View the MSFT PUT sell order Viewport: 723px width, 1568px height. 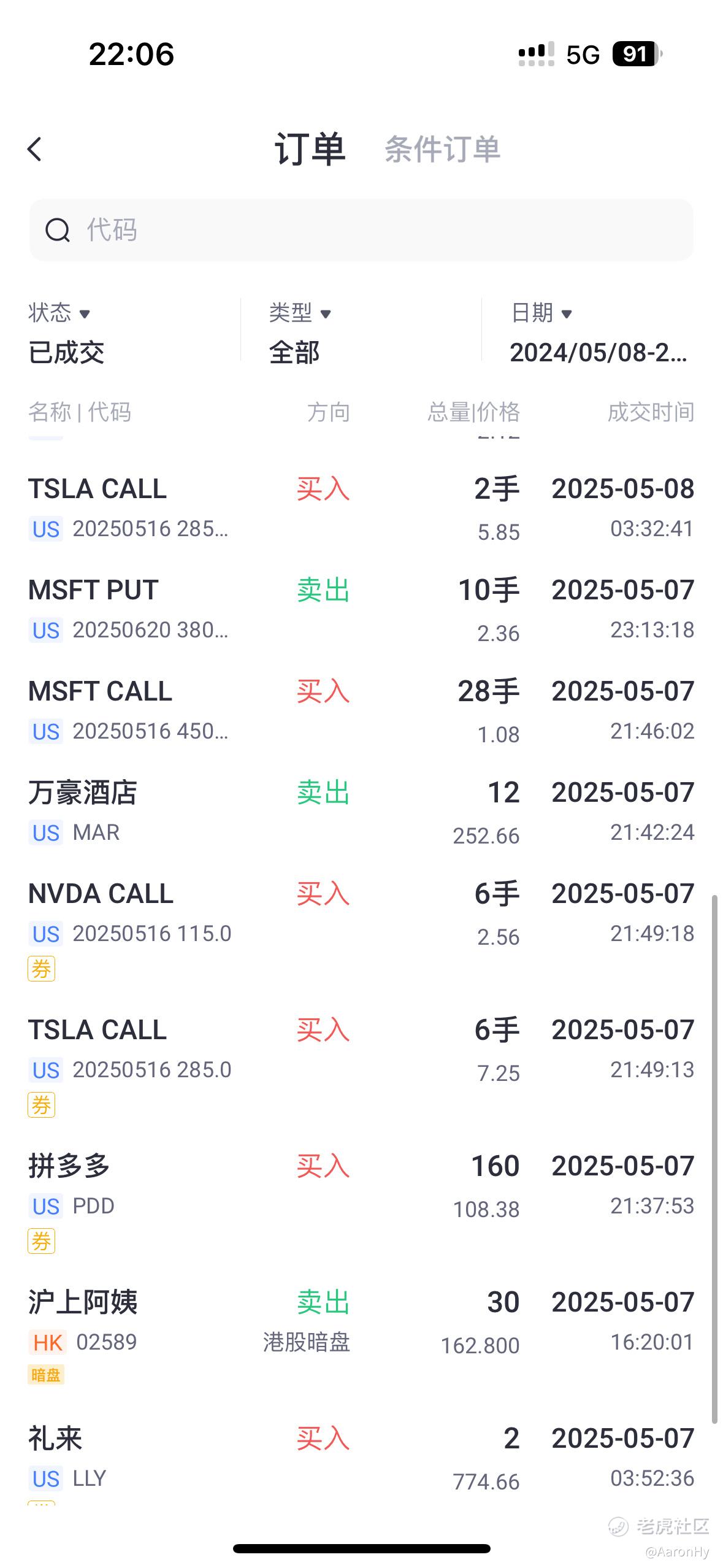coord(361,610)
